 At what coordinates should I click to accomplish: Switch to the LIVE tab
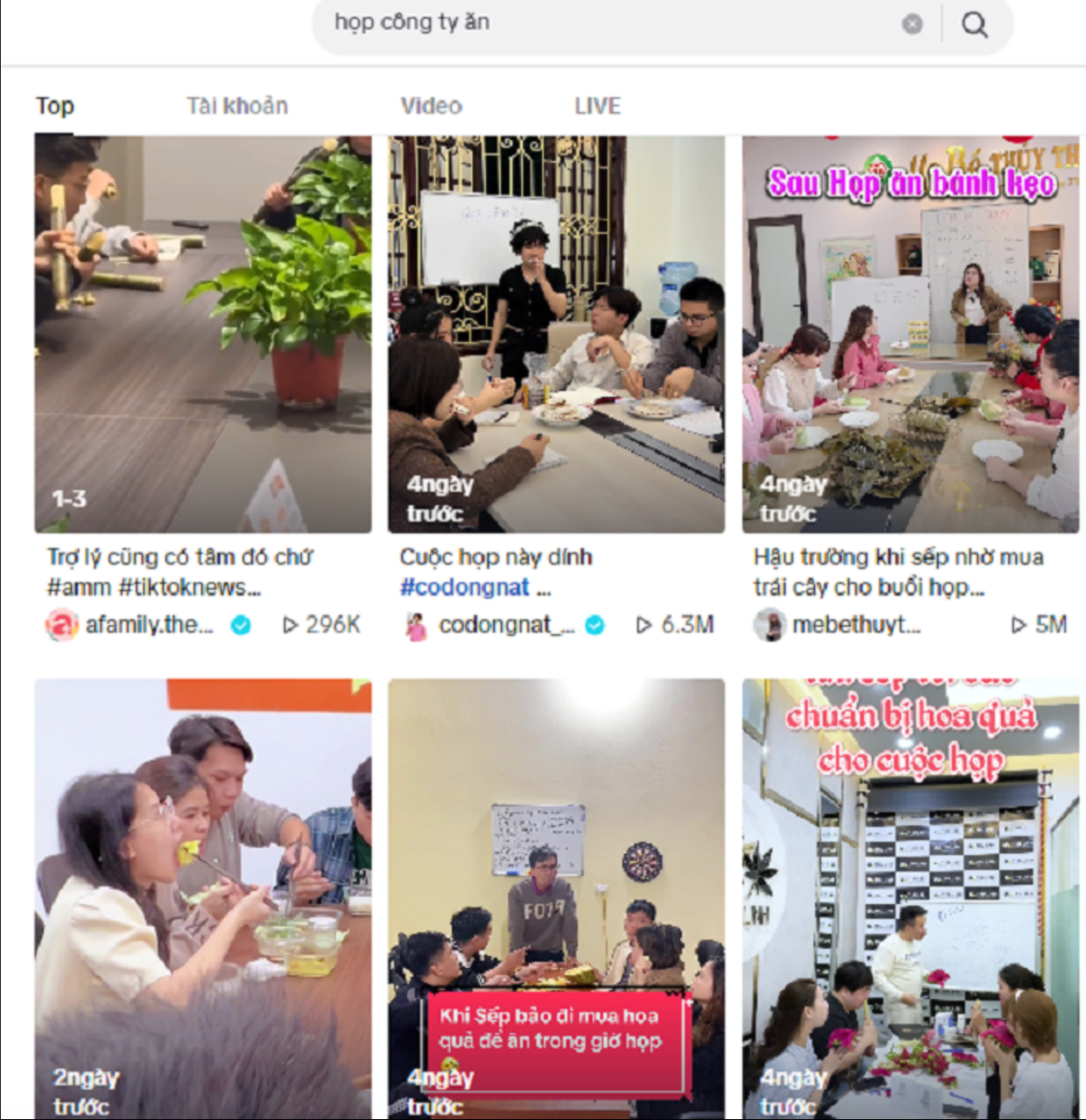tap(597, 106)
